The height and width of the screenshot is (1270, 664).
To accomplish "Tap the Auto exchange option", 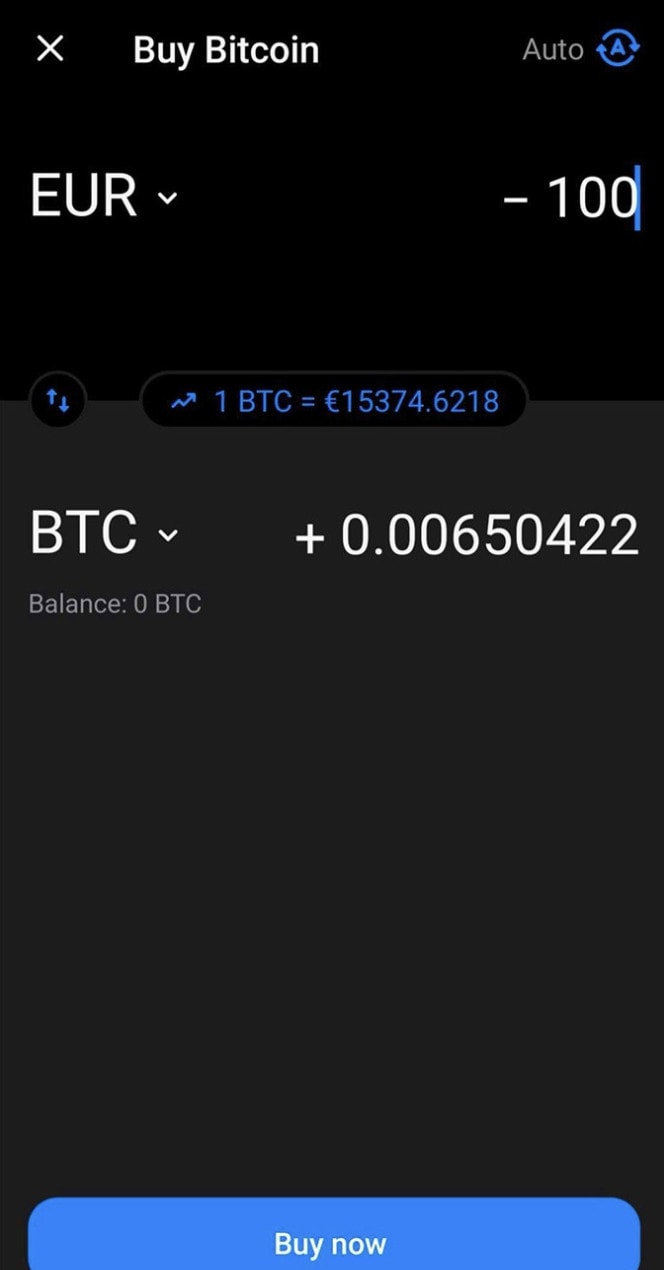I will coord(580,49).
